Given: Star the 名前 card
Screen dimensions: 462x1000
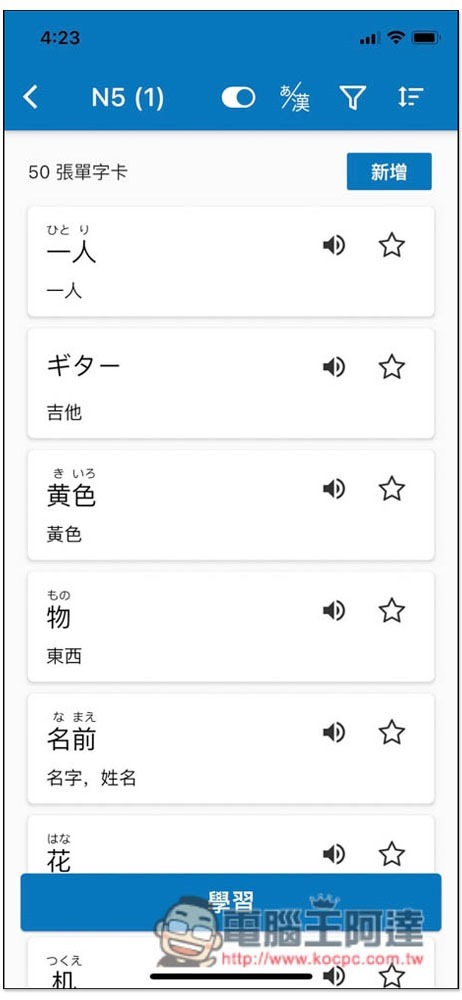Looking at the screenshot, I should coord(392,732).
